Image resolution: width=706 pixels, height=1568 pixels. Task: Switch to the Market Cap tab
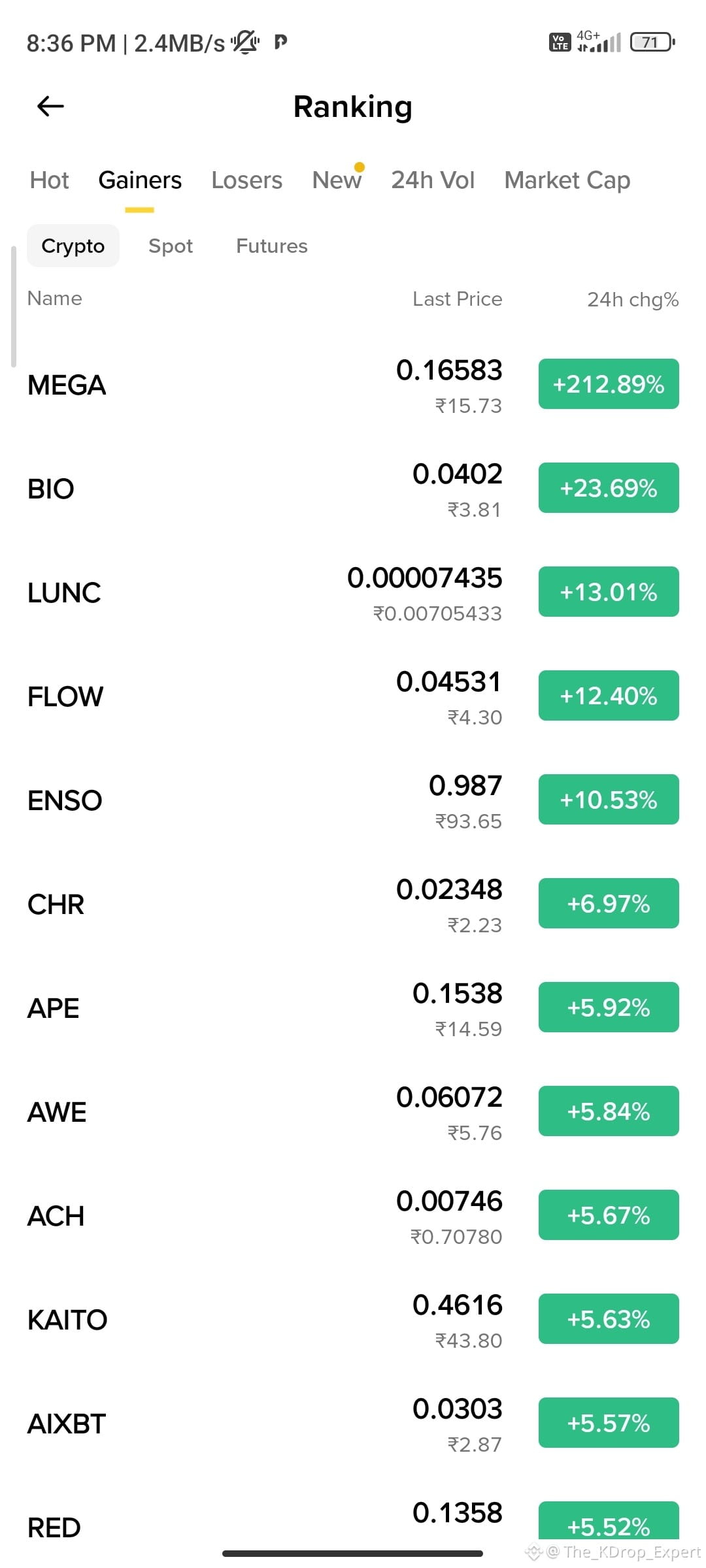tap(567, 180)
